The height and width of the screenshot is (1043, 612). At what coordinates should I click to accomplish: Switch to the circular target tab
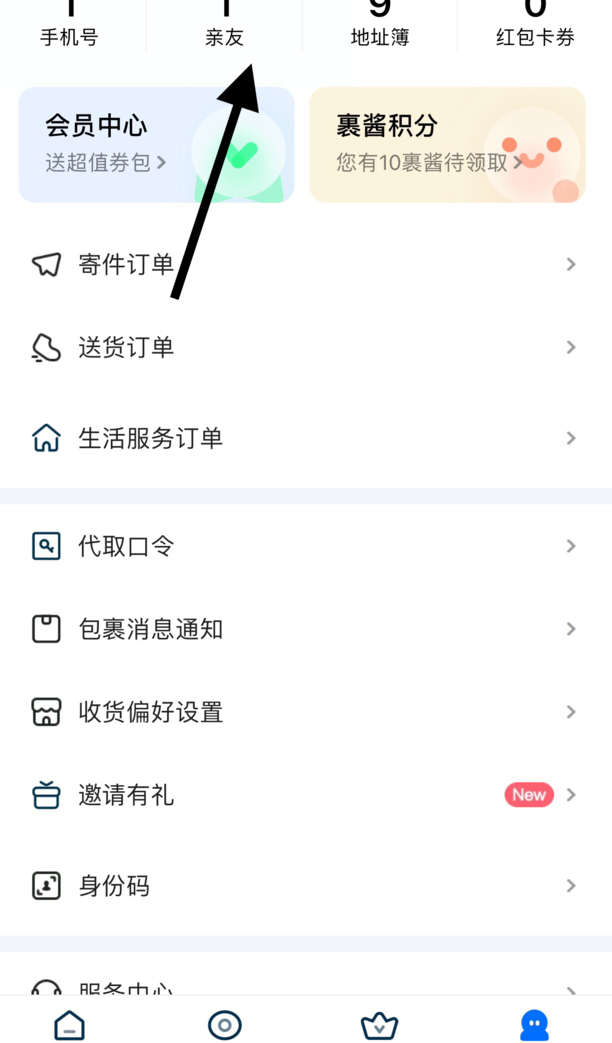tap(224, 1025)
